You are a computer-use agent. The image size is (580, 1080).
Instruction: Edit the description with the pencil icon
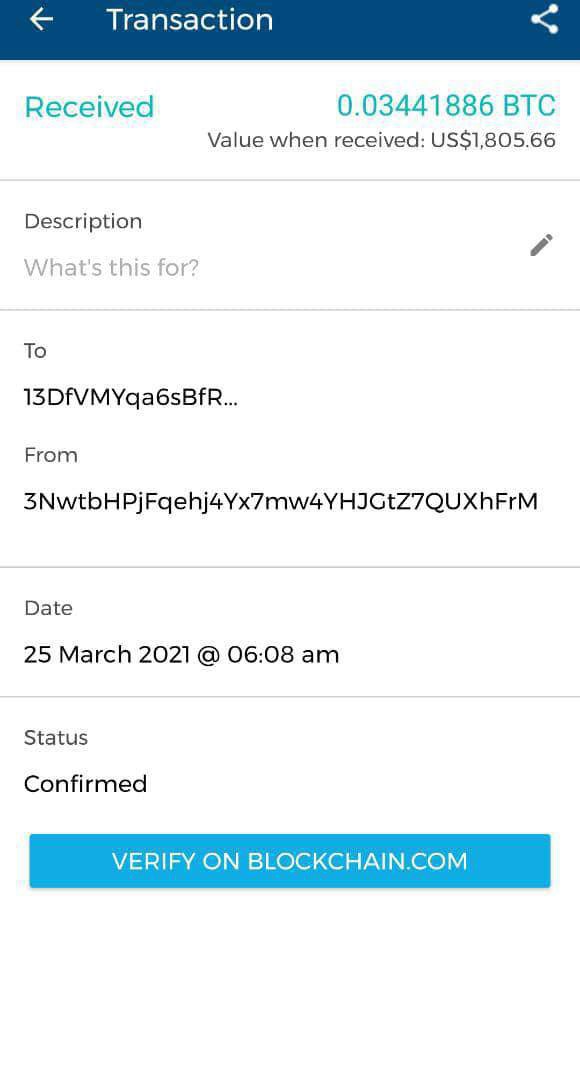pos(541,245)
